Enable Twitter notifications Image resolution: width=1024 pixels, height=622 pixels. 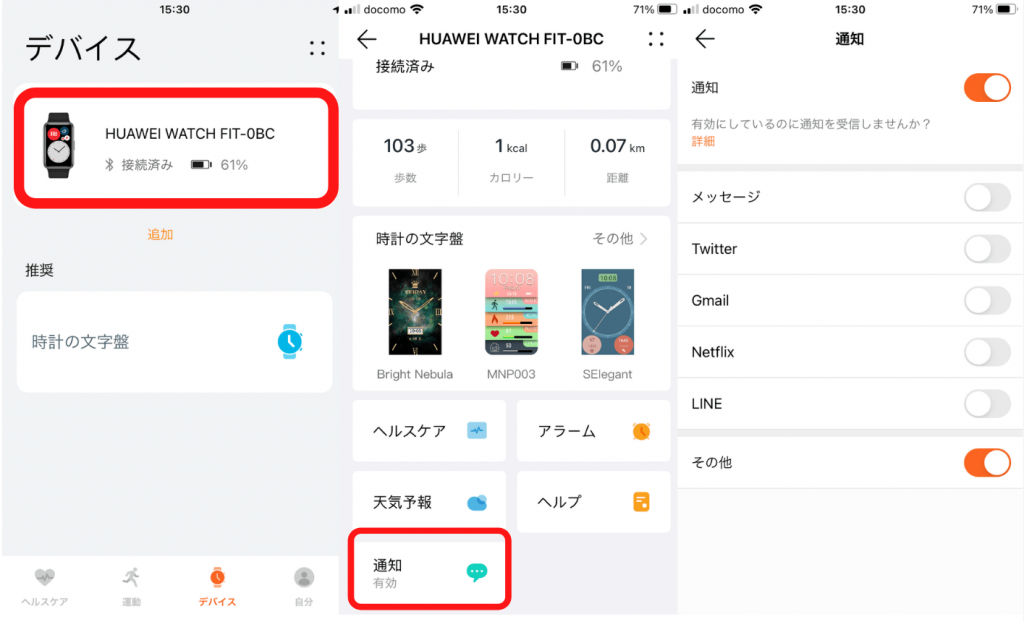coord(986,249)
